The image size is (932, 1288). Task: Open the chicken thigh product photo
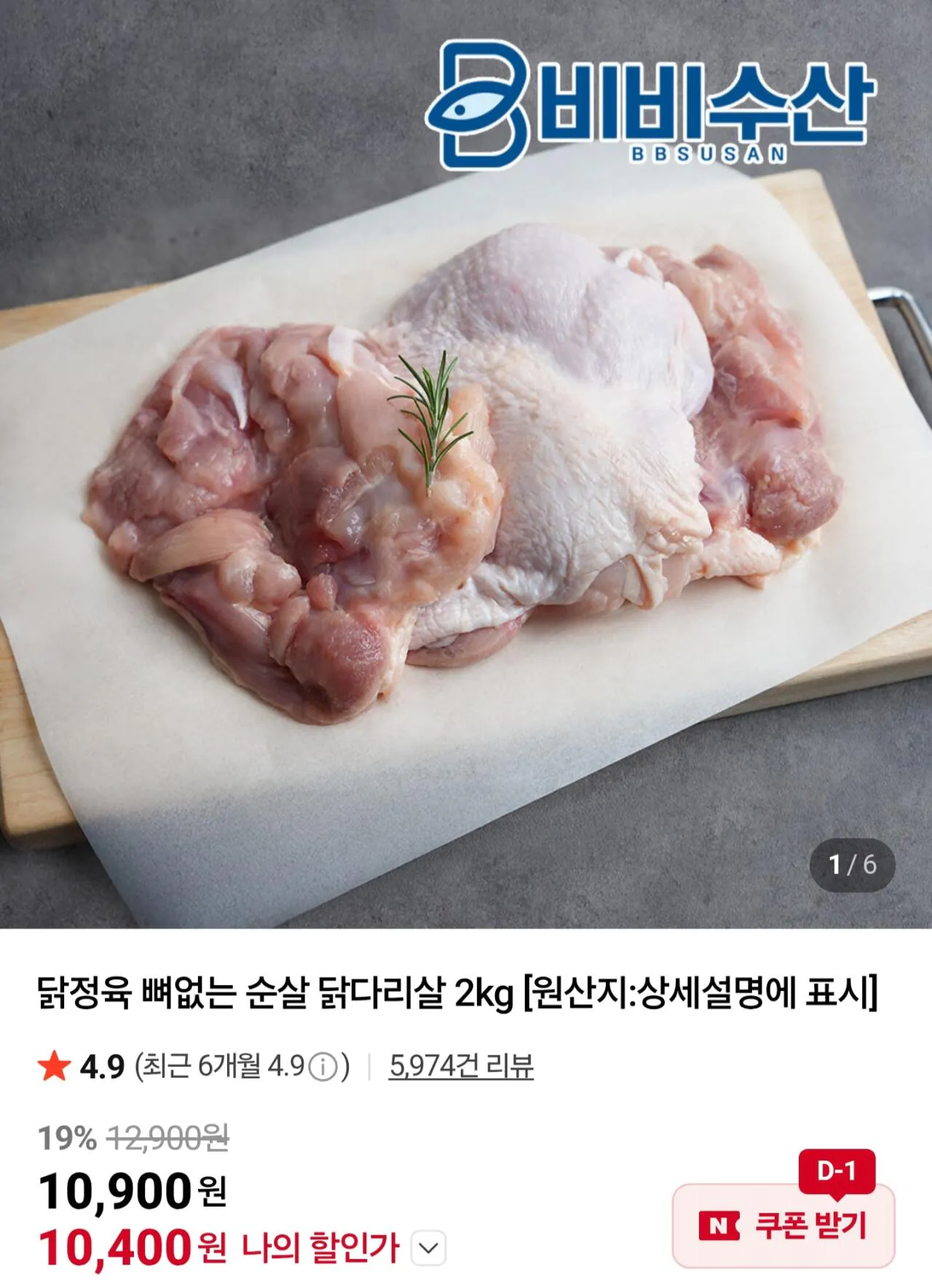point(466,474)
